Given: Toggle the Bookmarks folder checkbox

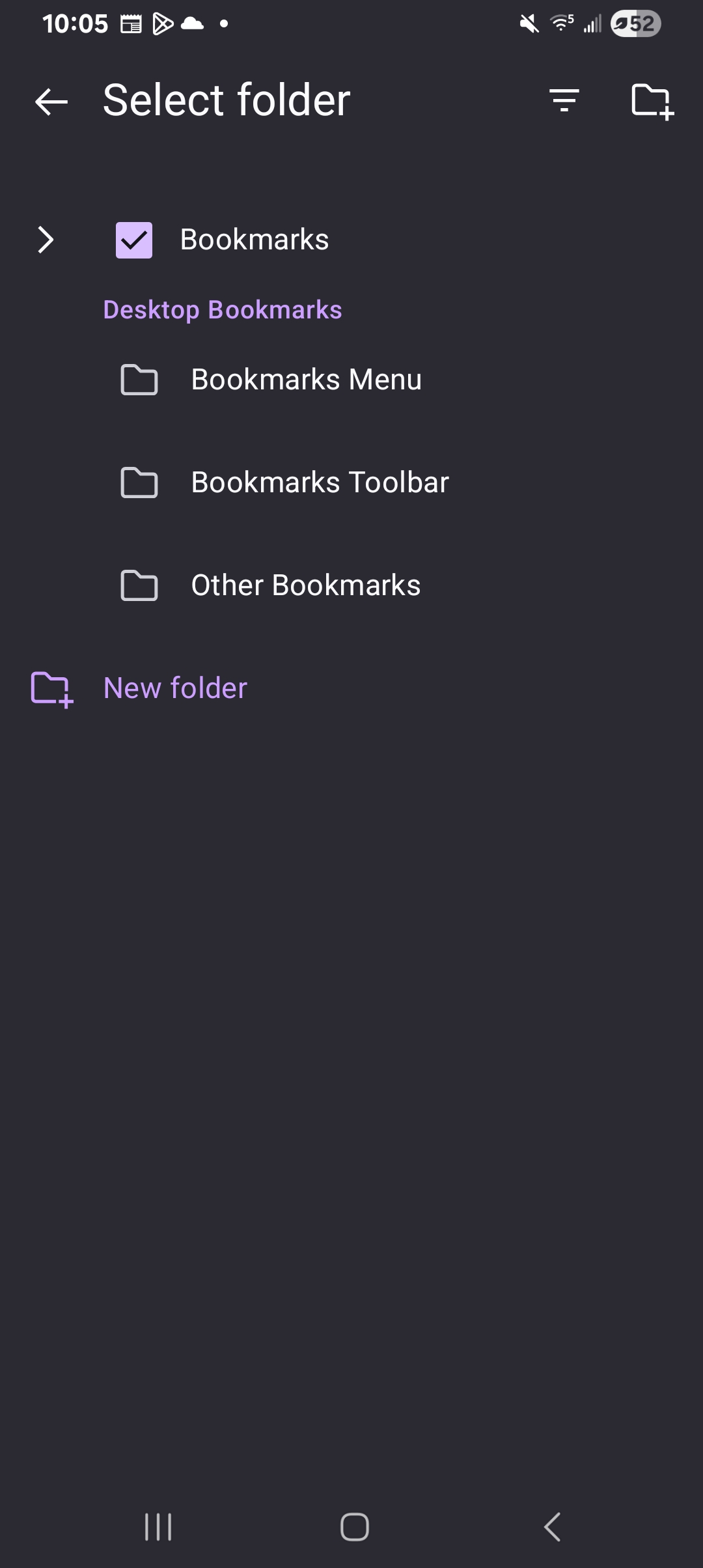Looking at the screenshot, I should (x=134, y=240).
